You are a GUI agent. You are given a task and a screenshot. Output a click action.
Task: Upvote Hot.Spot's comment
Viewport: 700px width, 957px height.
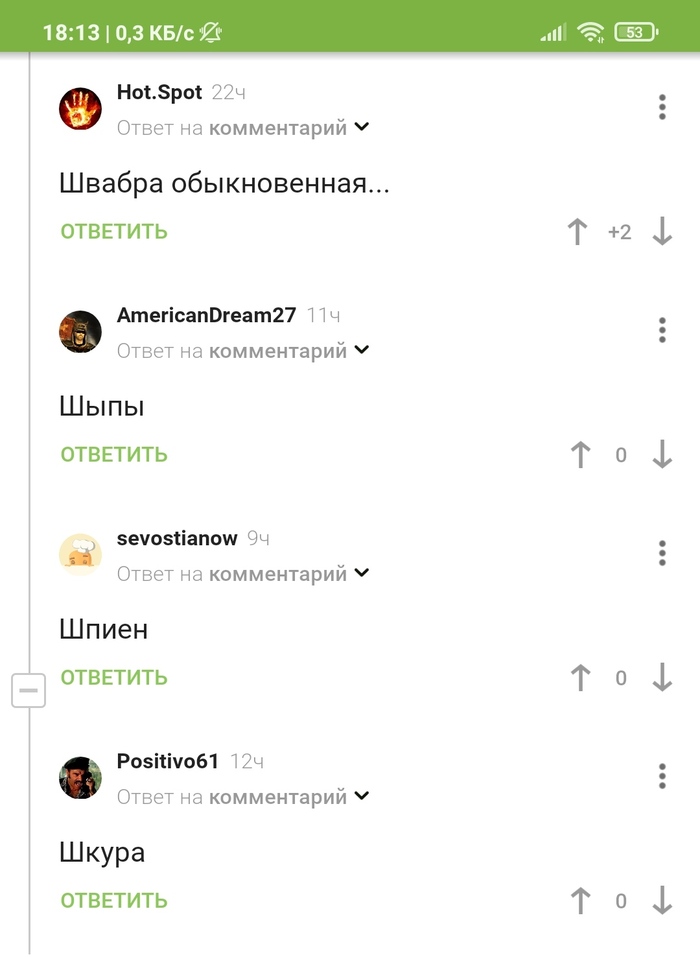click(x=577, y=232)
